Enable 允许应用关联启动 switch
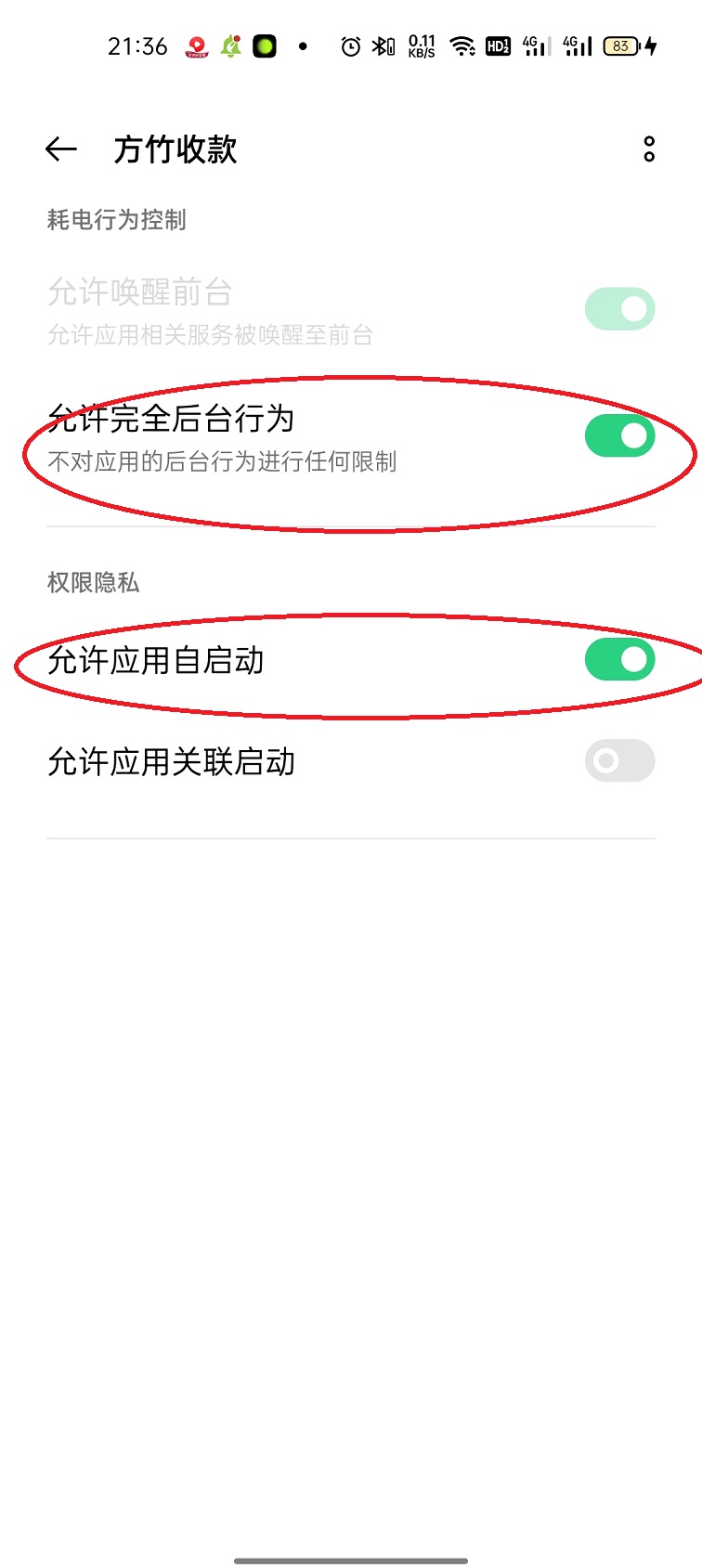The width and height of the screenshot is (702, 1568). coord(619,761)
